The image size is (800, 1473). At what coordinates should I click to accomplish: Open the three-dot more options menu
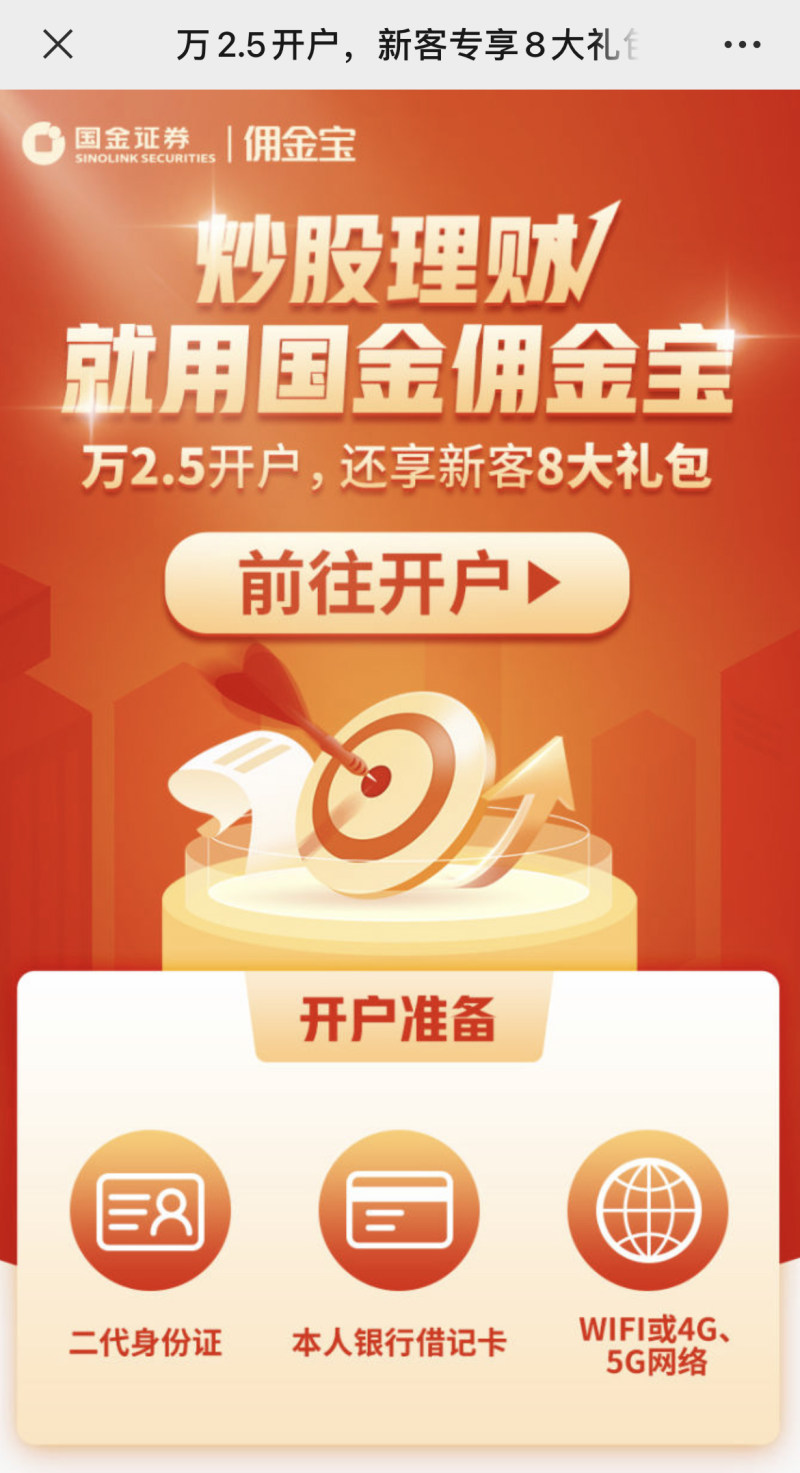coord(742,45)
